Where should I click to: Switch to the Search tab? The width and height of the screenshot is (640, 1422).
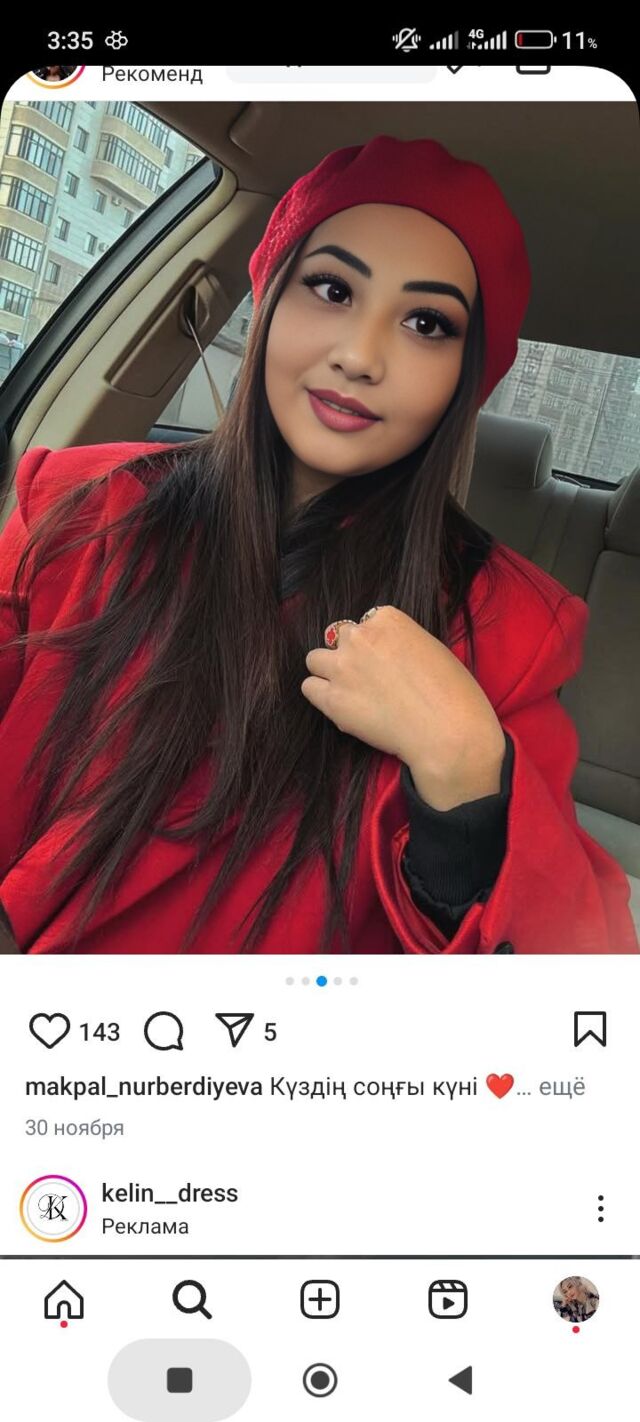[x=192, y=1300]
